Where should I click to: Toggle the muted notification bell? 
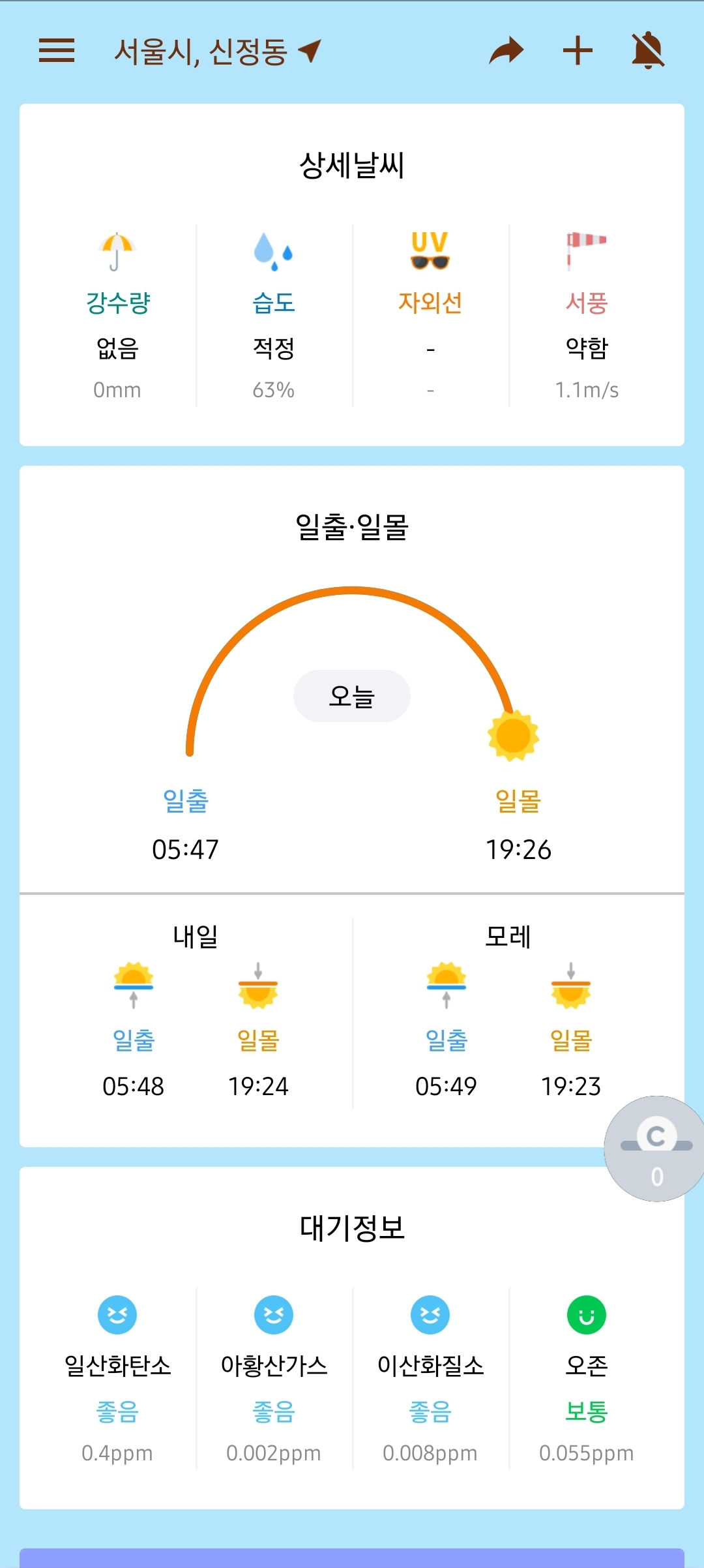click(648, 50)
